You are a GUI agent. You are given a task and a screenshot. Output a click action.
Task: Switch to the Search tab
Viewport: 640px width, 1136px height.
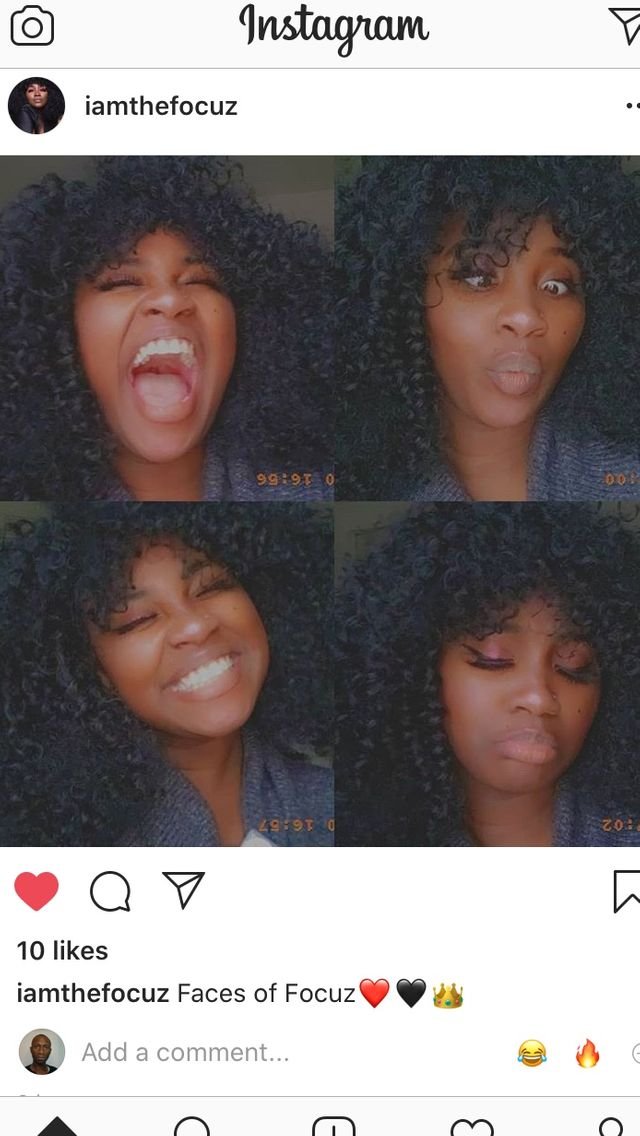coord(192,1126)
